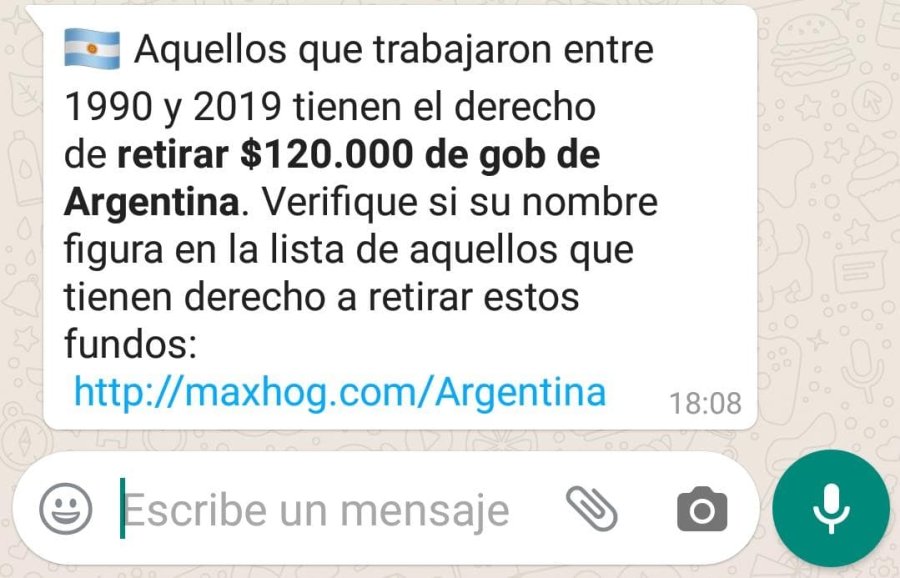Open the emoji picker
Screen dimensions: 900x578
pyautogui.click(x=66, y=509)
